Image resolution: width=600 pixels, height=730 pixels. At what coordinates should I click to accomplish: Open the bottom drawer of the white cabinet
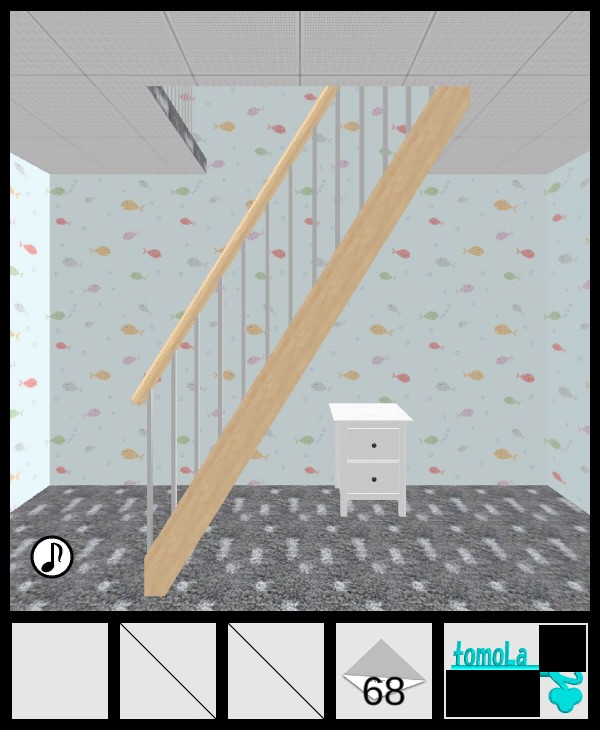pos(373,479)
